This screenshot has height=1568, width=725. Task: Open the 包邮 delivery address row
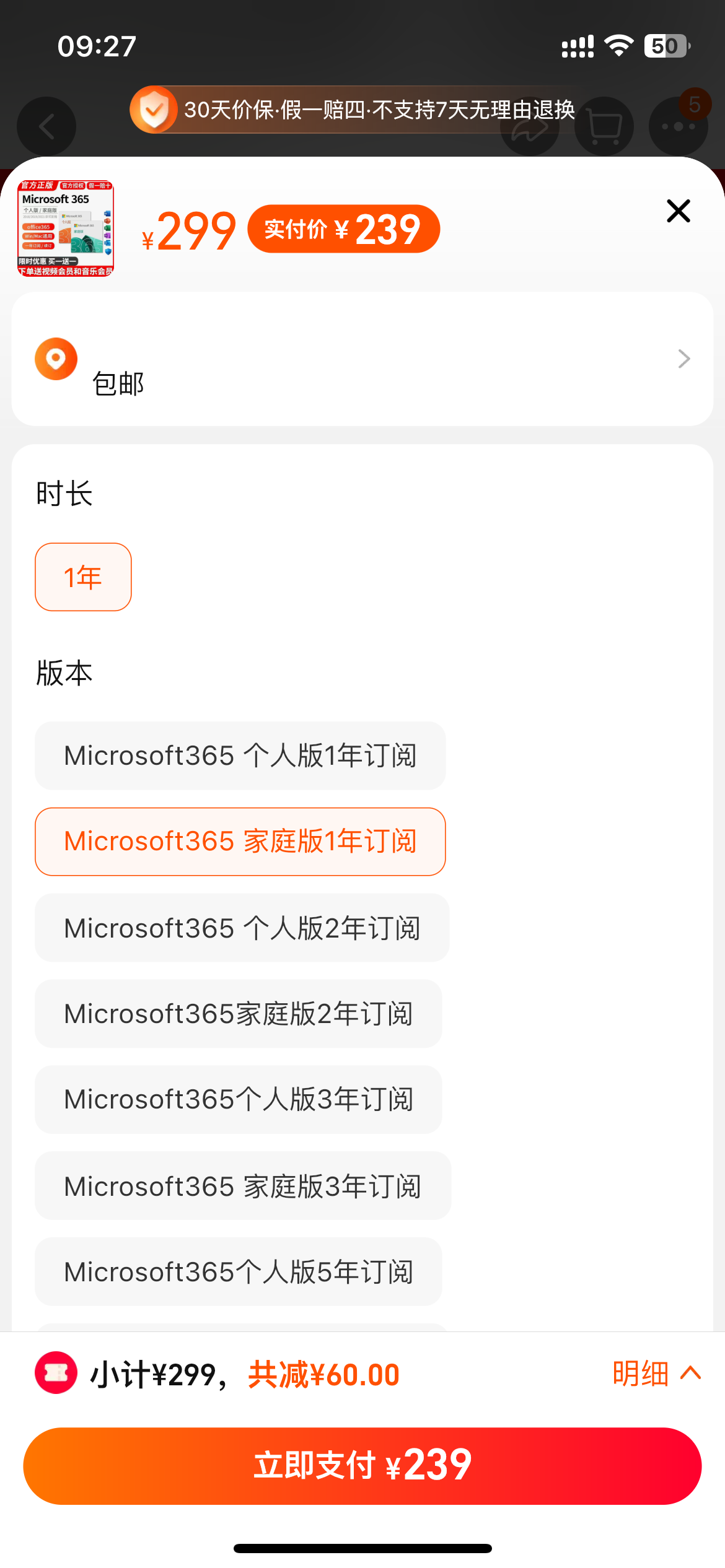pyautogui.click(x=362, y=359)
